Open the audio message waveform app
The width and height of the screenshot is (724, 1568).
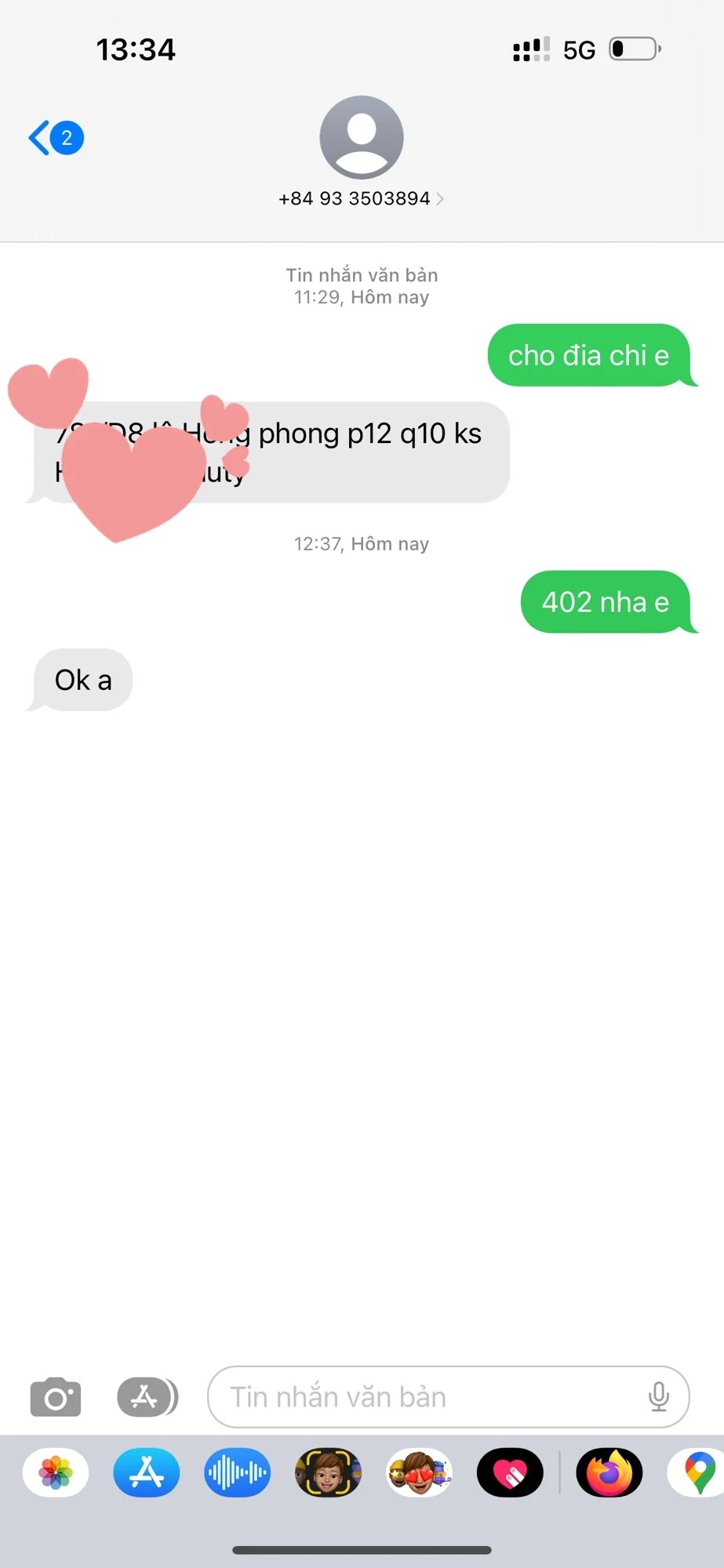pos(237,1473)
